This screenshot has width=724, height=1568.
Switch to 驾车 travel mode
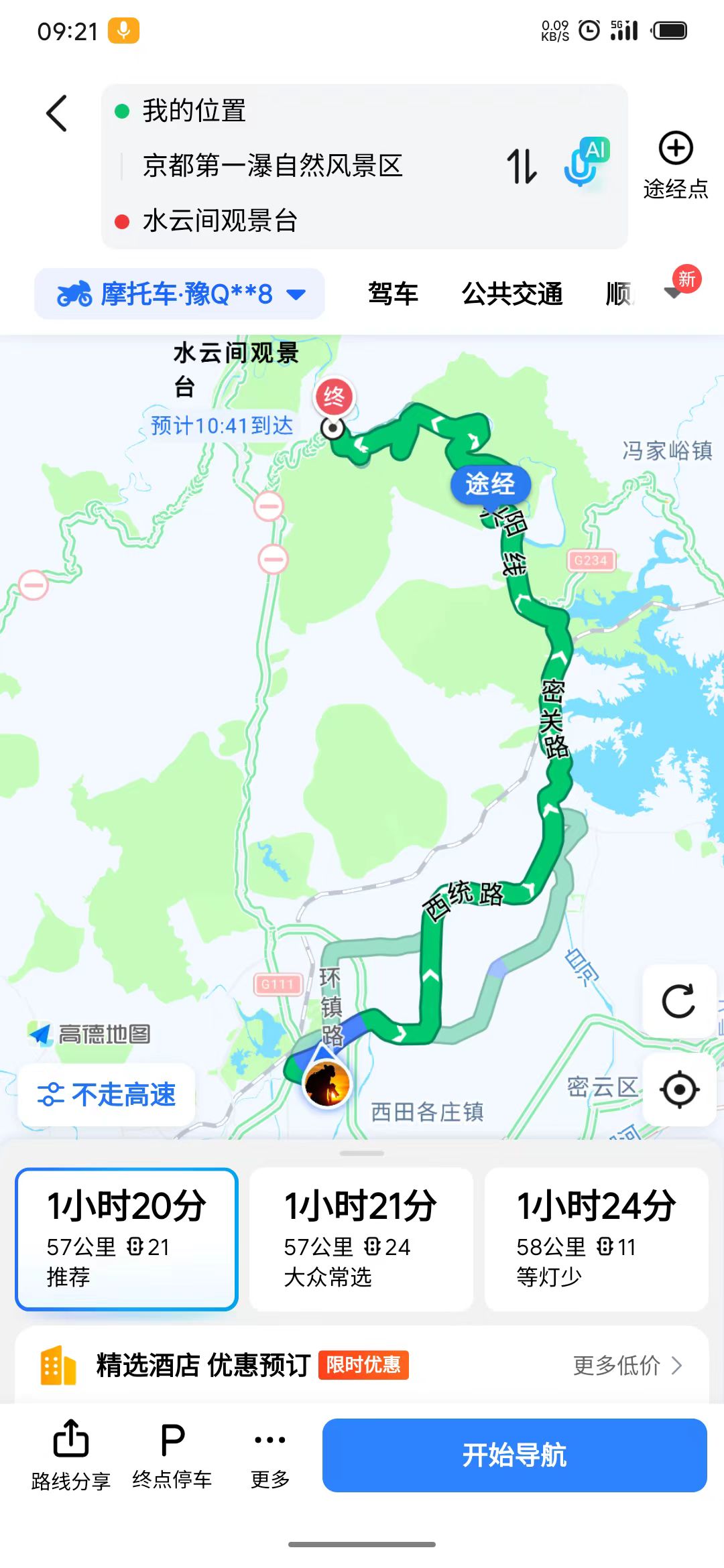[393, 293]
